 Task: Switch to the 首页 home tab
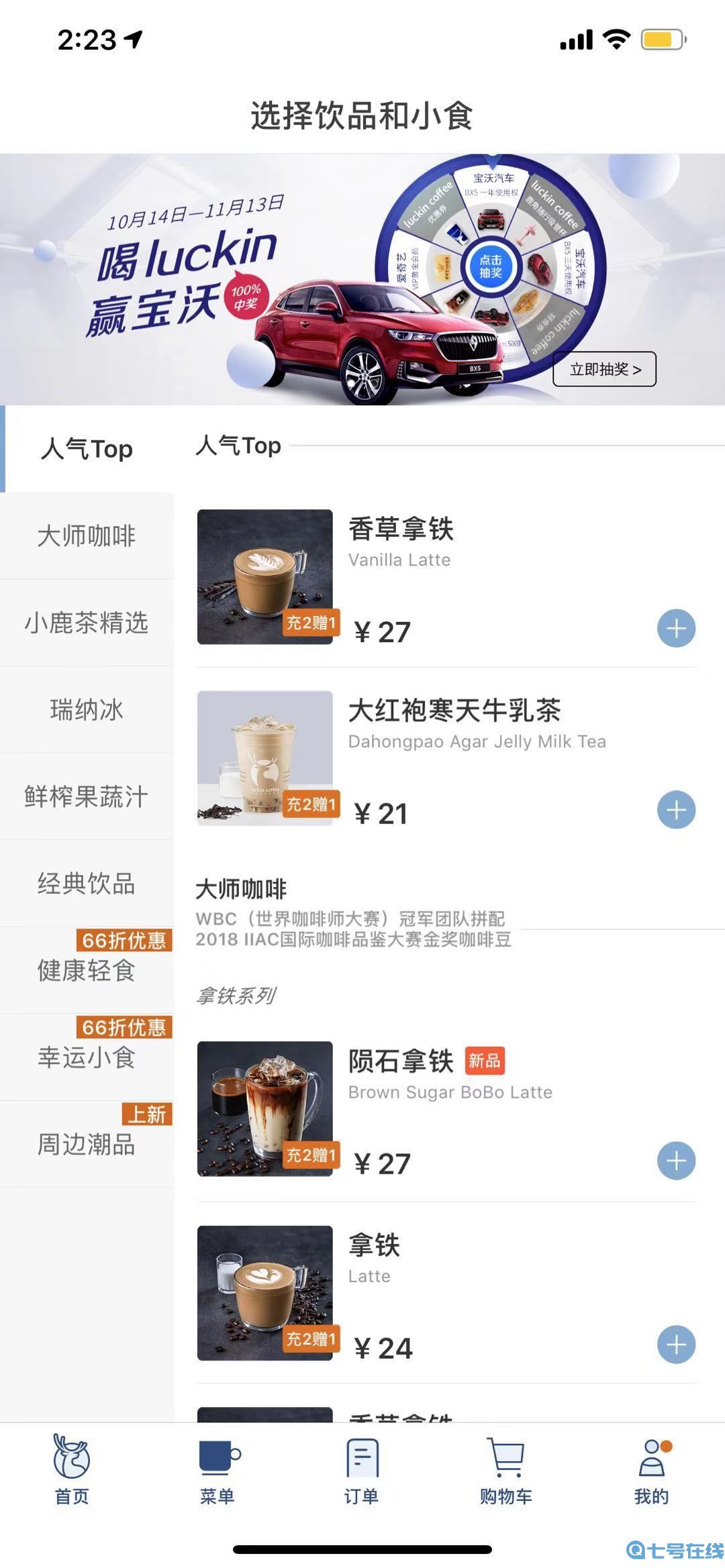click(x=72, y=1469)
